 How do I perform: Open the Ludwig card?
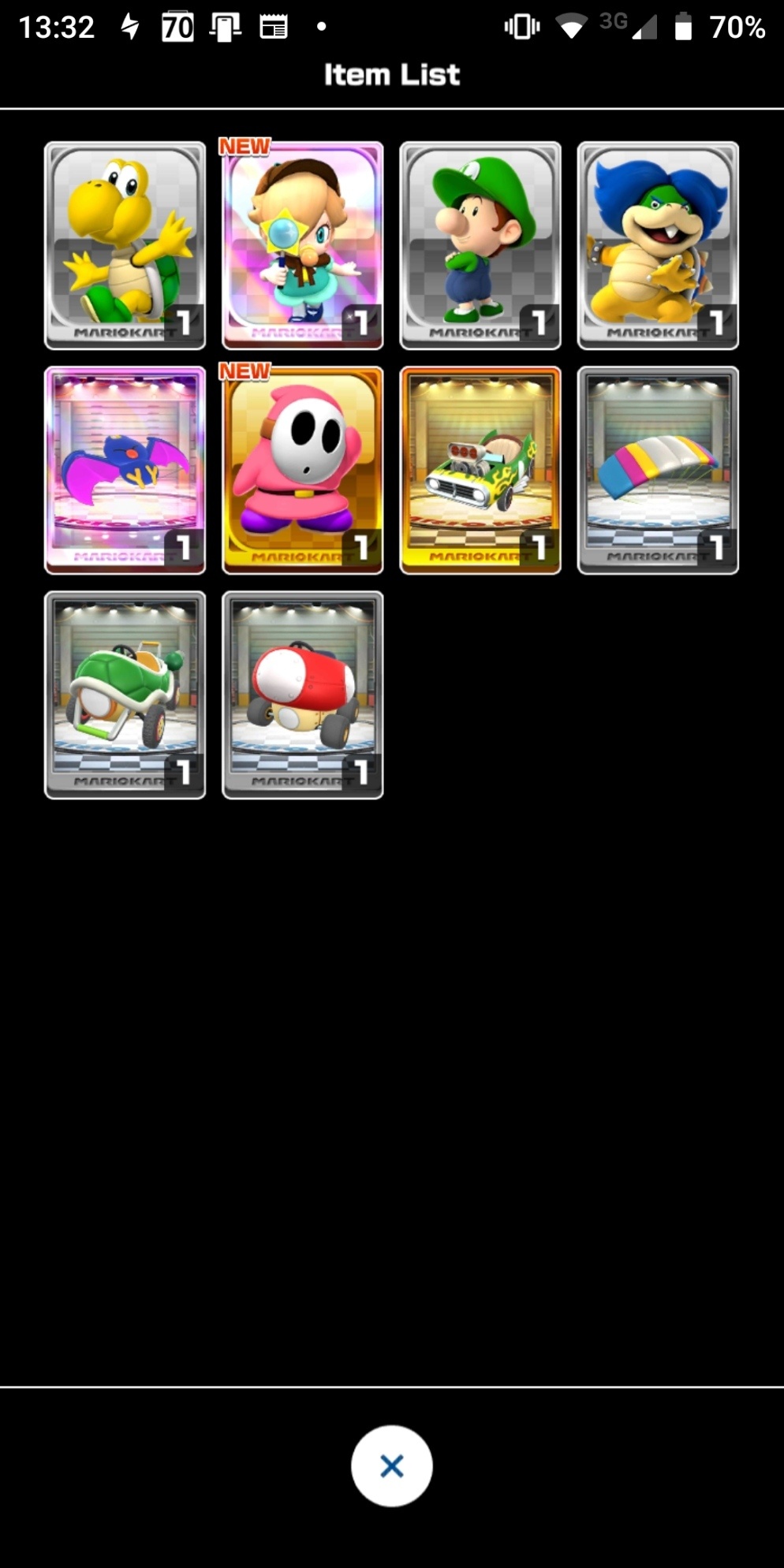pyautogui.click(x=657, y=245)
